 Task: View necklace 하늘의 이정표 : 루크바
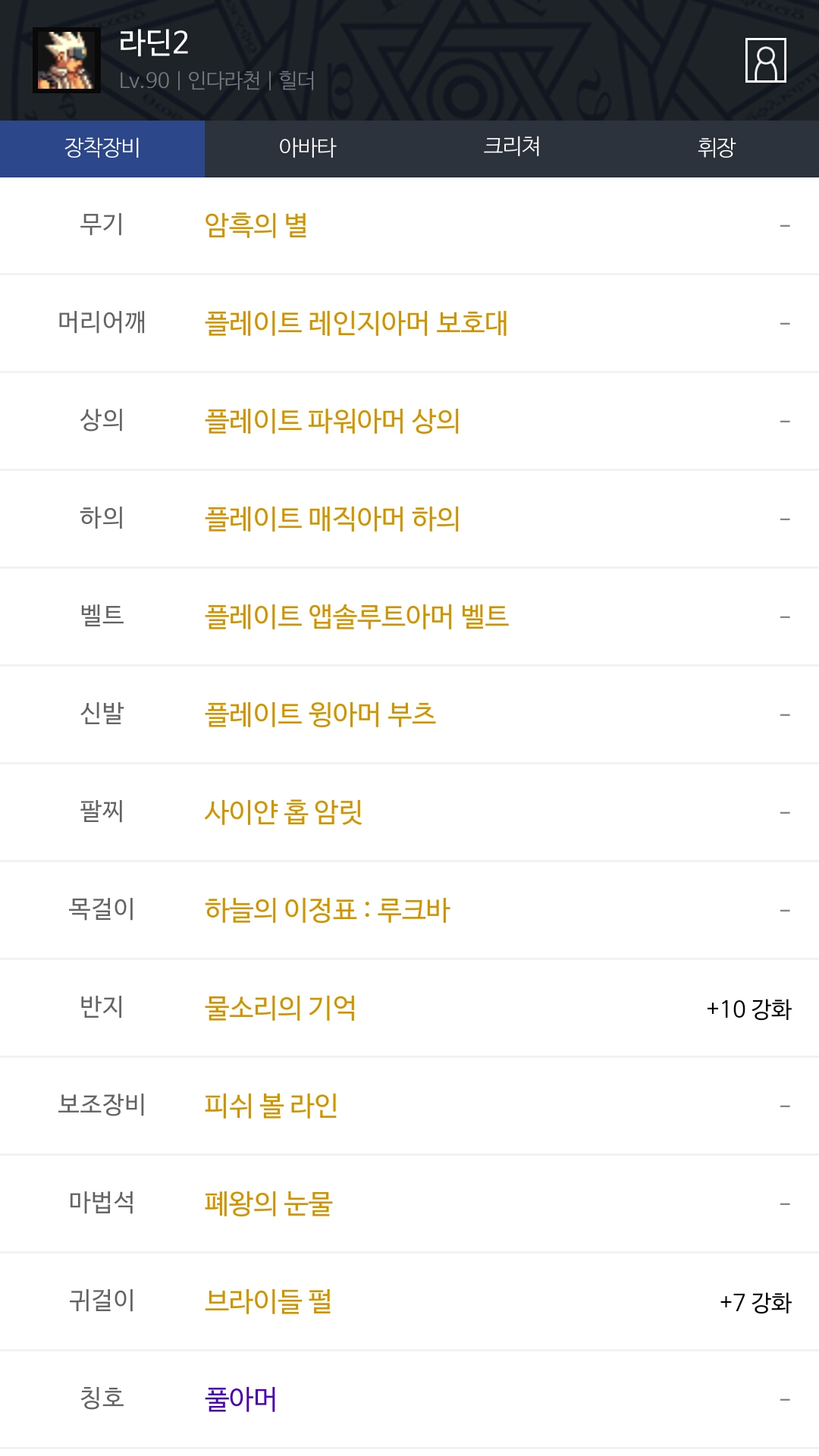[x=327, y=911]
